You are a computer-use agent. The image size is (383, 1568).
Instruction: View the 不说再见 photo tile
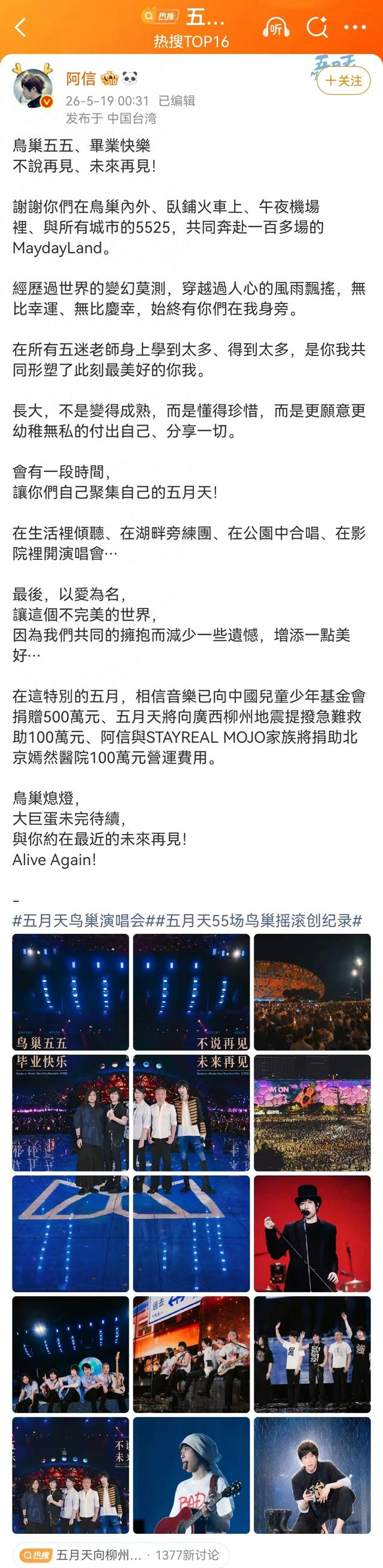(191, 992)
